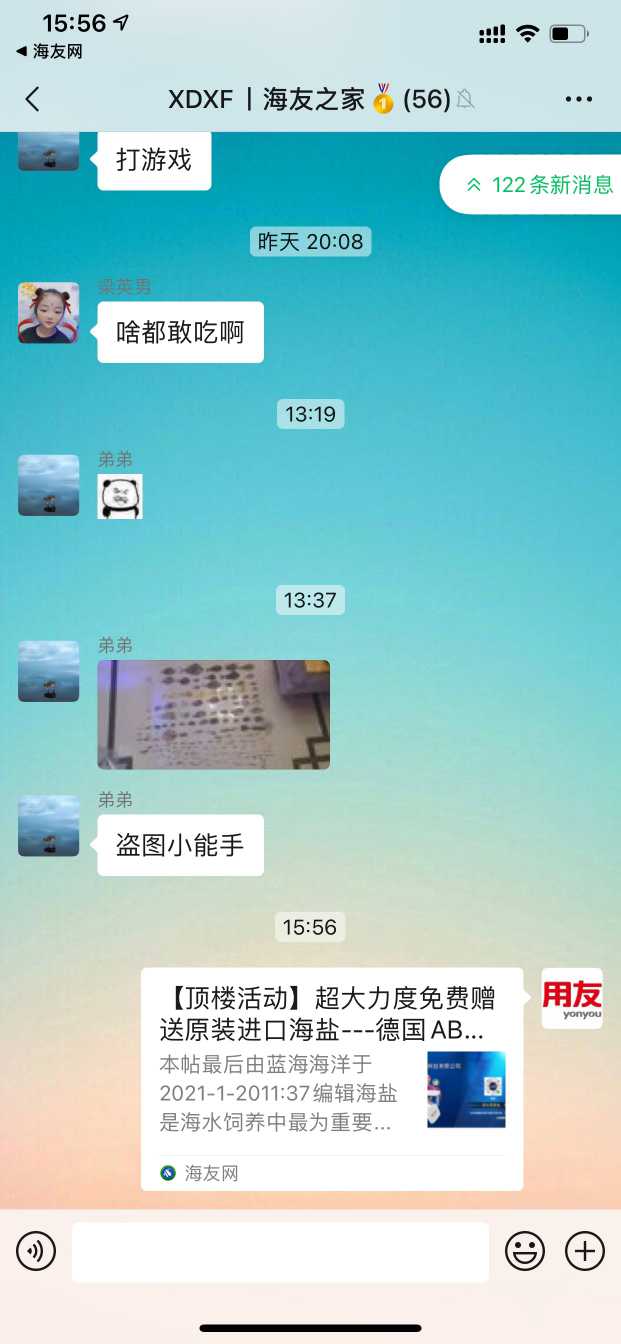Open the plus attachment menu

pos(585,1251)
